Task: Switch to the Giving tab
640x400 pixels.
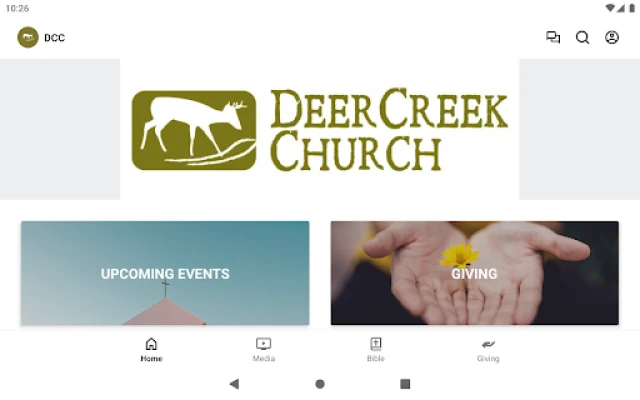Action: [488, 349]
